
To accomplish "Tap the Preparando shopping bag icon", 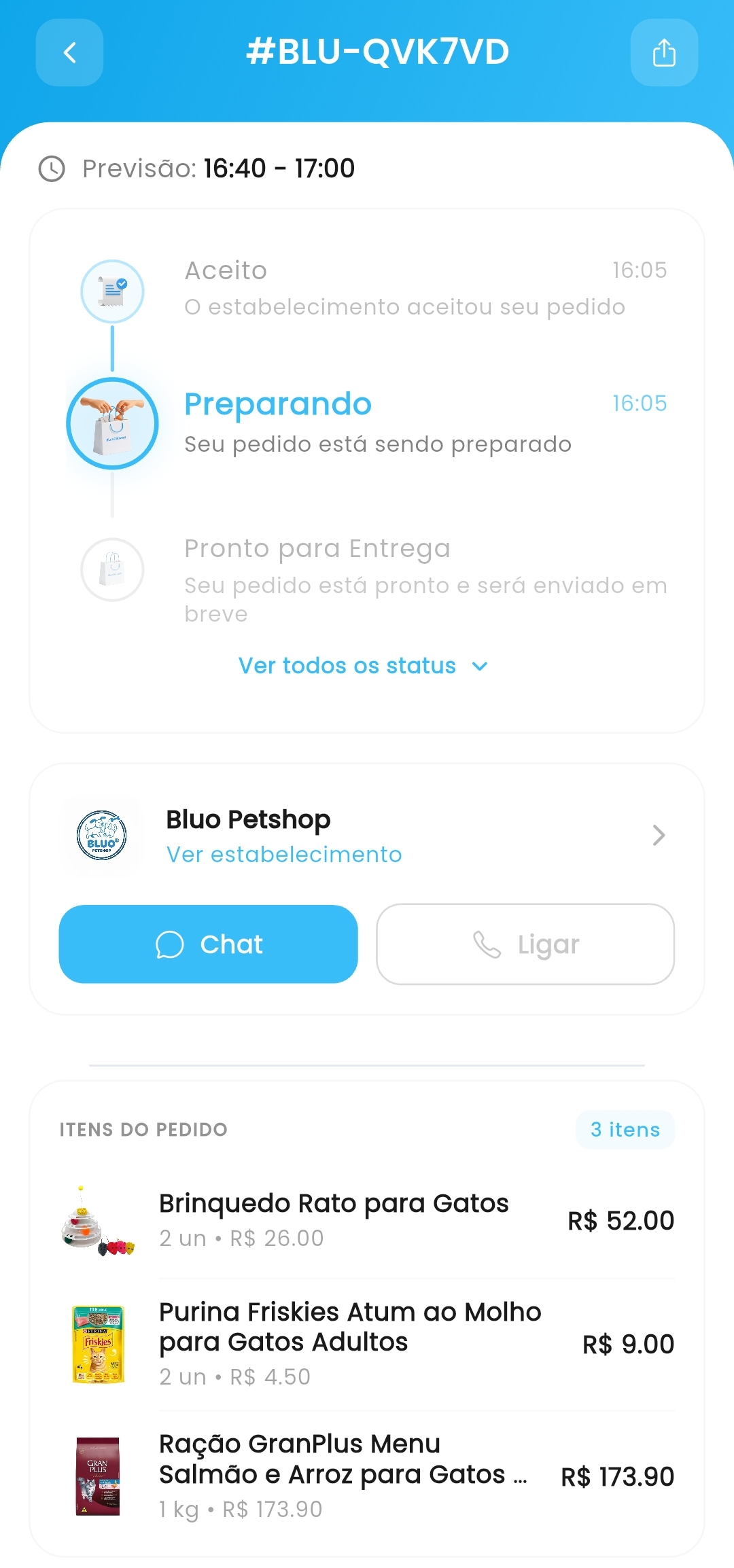I will point(112,423).
